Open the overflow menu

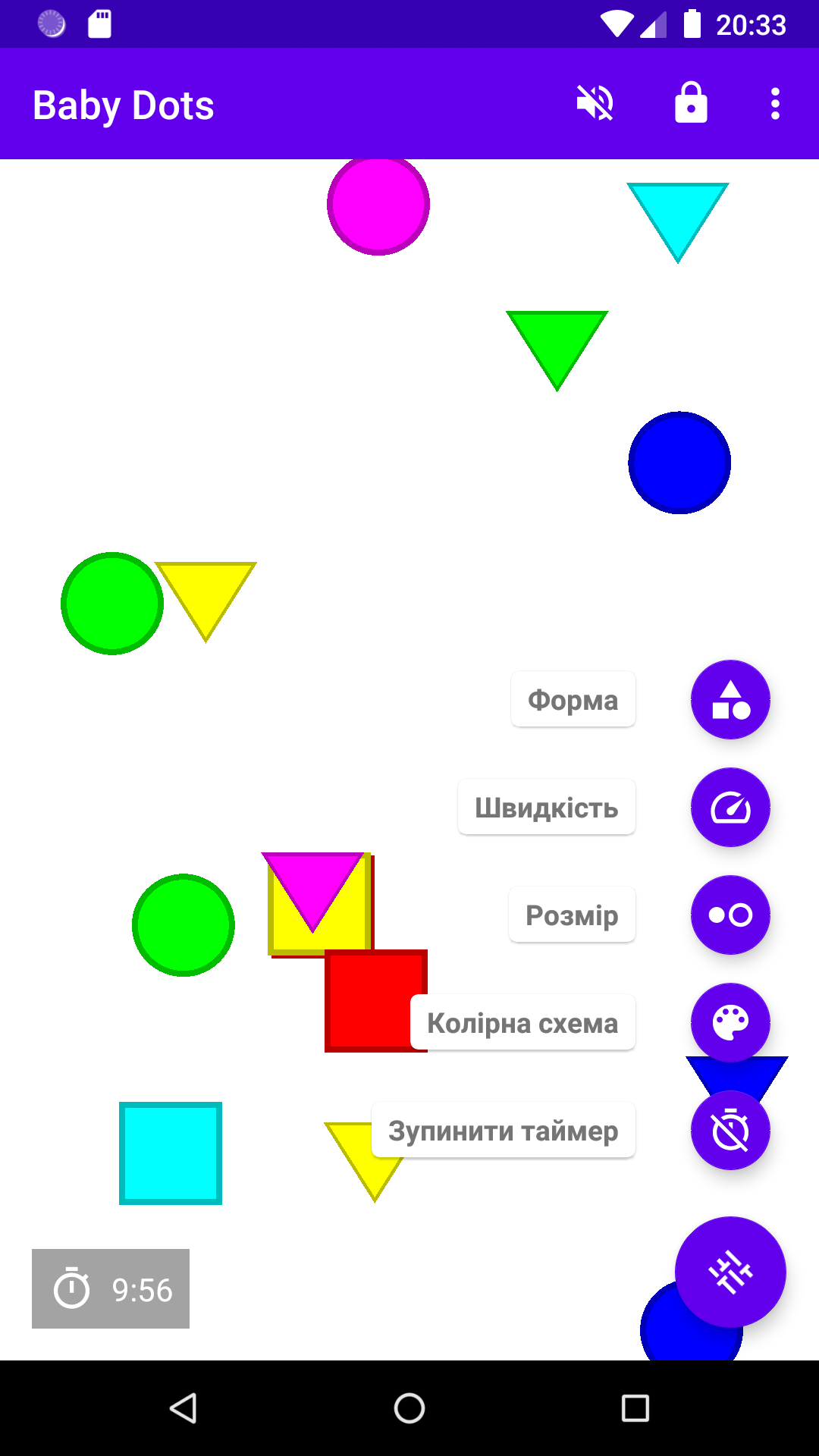[x=775, y=103]
